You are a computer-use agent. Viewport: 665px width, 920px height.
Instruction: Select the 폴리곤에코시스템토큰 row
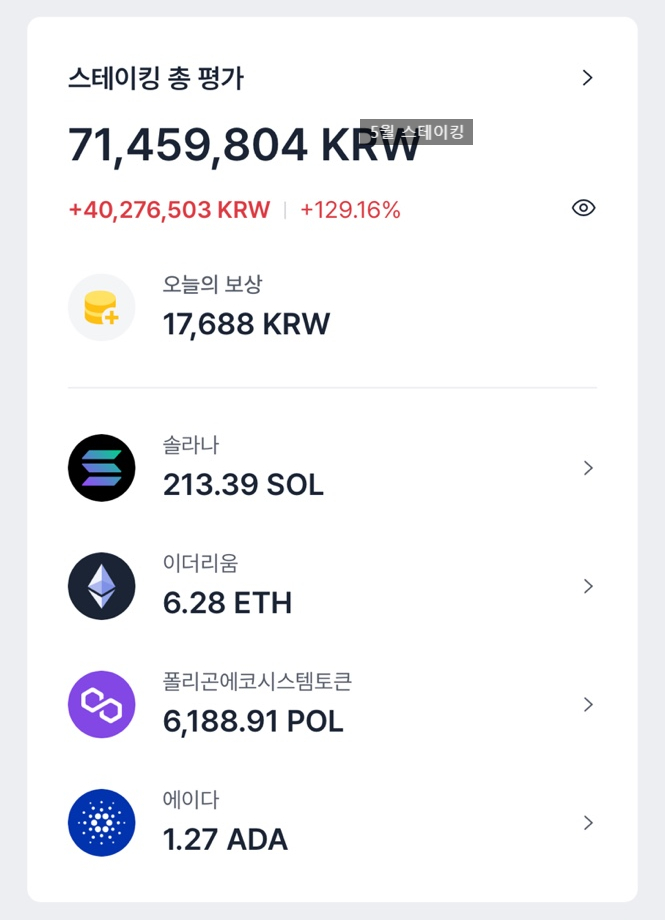[330, 704]
